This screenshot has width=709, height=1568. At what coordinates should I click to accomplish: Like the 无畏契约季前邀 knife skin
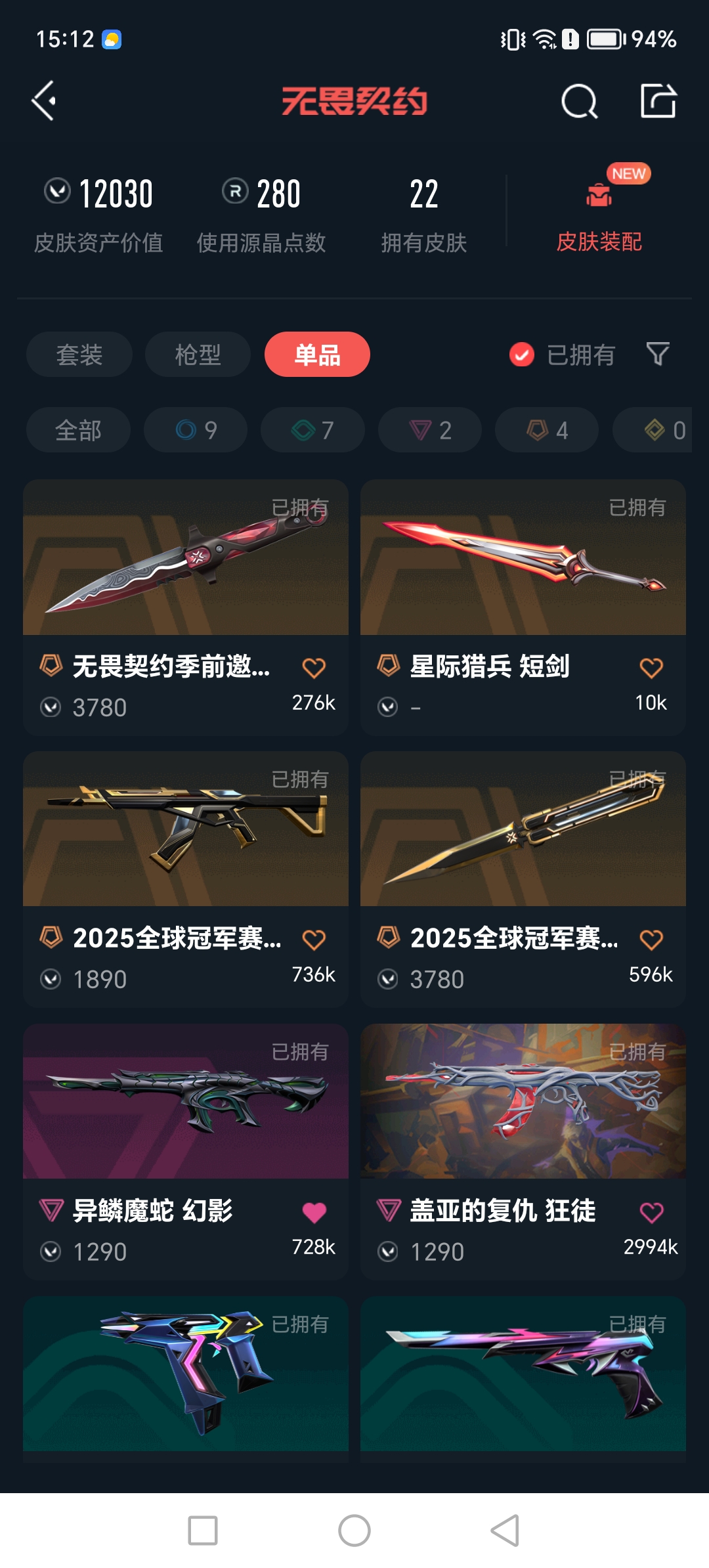(314, 668)
